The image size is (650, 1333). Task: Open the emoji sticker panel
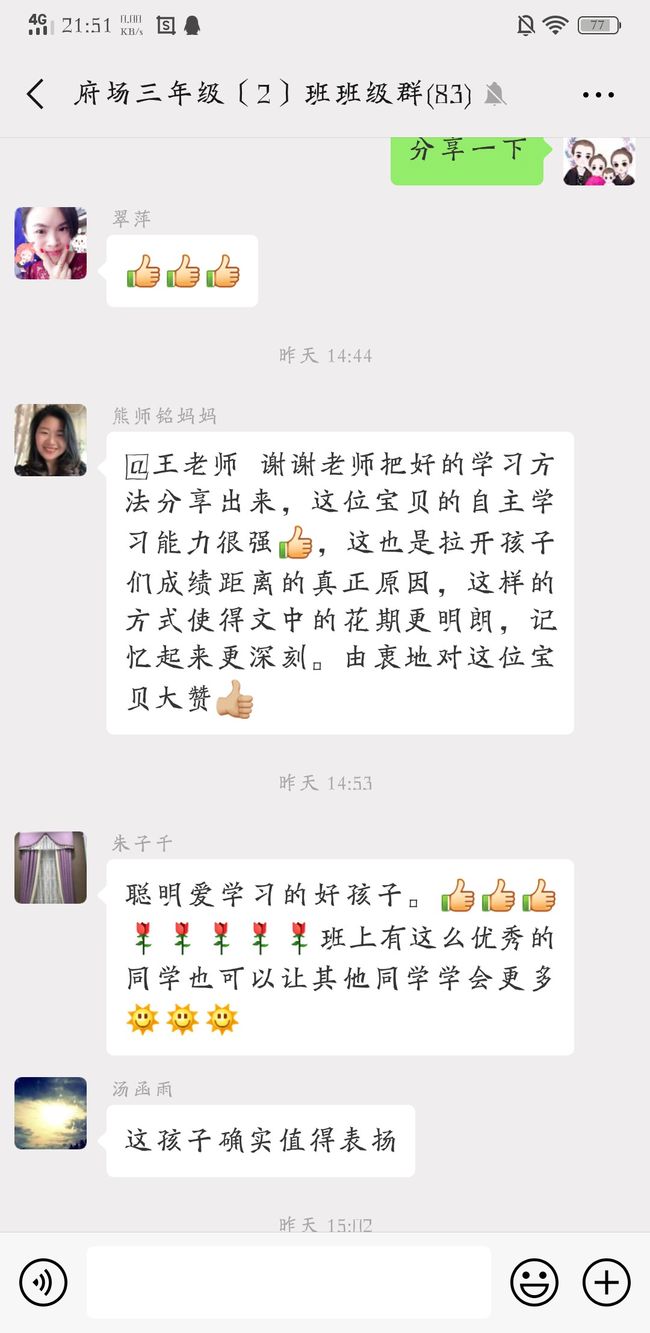click(x=535, y=1281)
